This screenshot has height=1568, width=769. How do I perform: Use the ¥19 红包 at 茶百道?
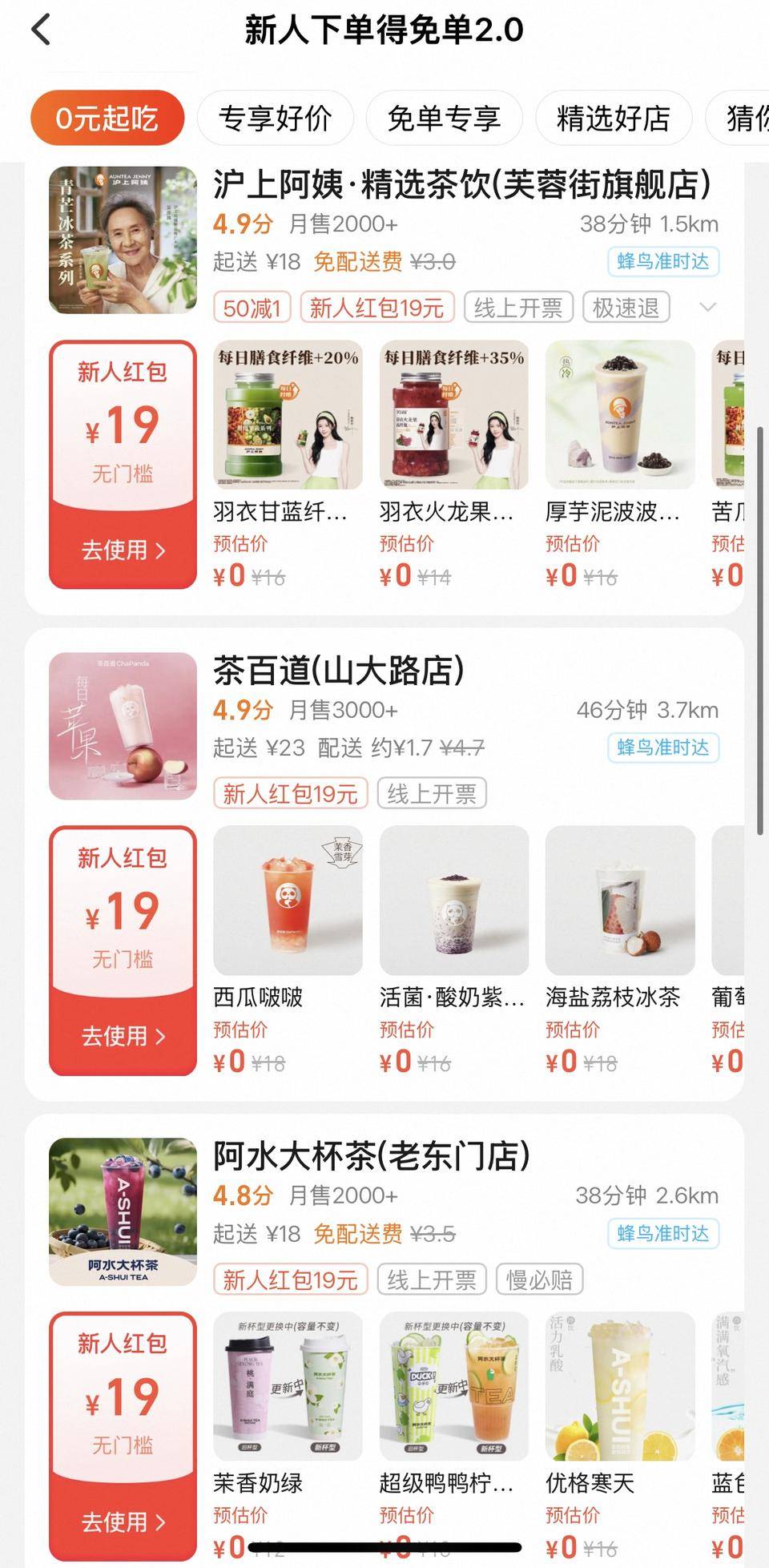123,1035
